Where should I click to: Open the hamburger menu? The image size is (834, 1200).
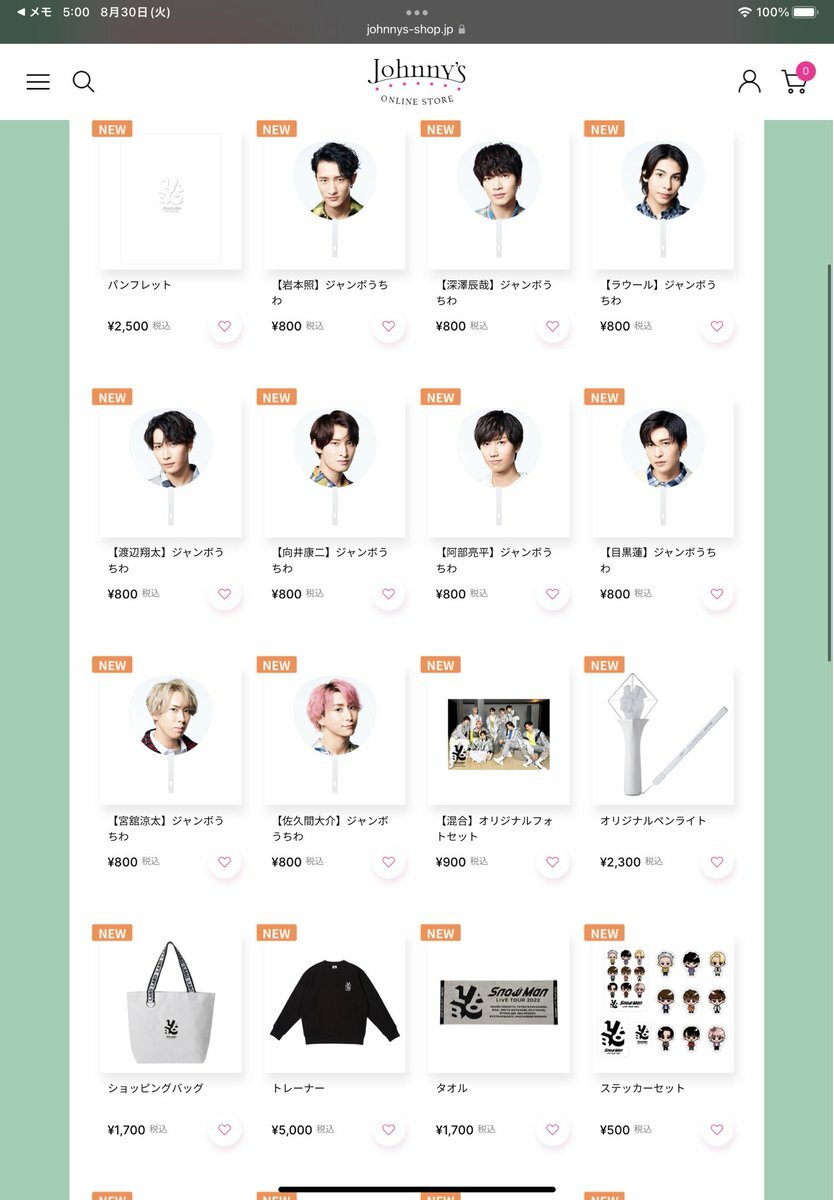click(x=38, y=82)
